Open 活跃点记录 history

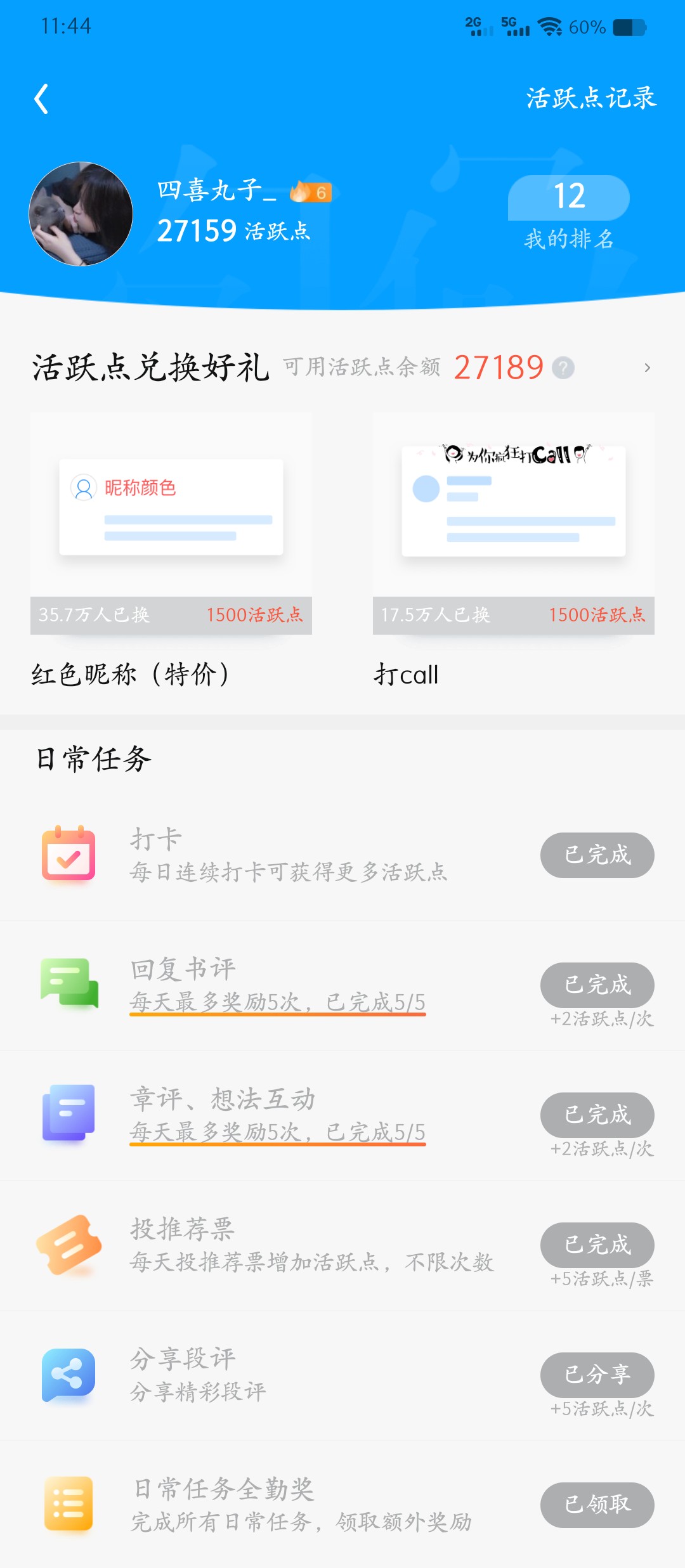[x=591, y=98]
